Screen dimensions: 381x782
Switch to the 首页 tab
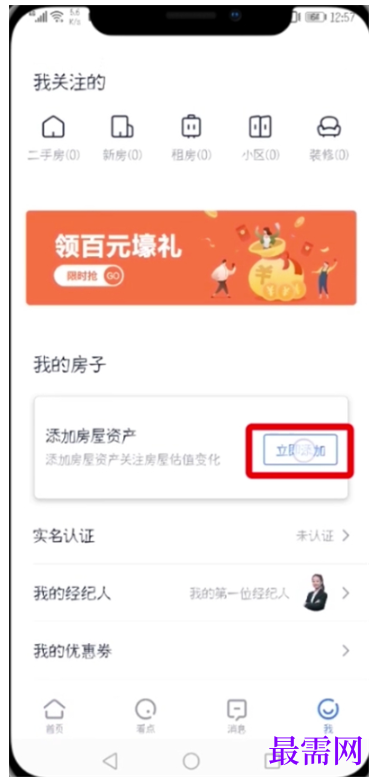[54, 716]
